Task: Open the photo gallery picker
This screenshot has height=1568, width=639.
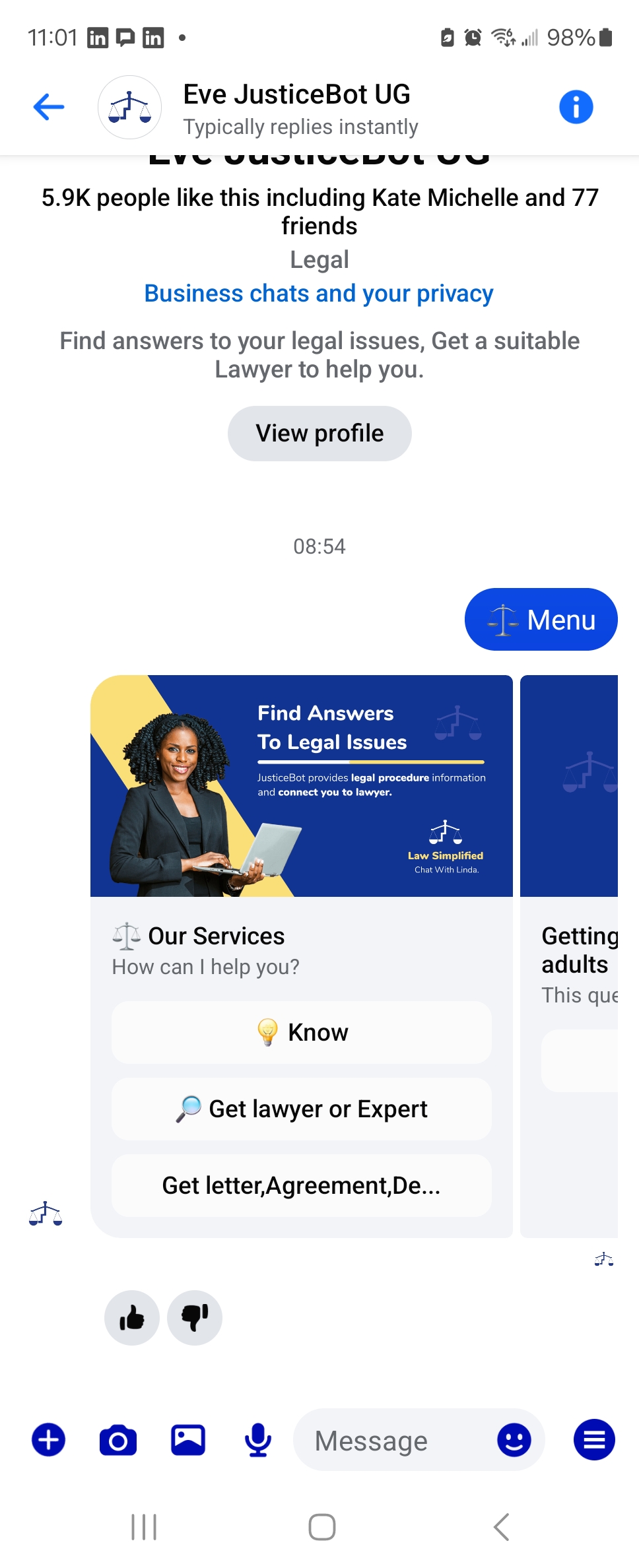Action: pyautogui.click(x=188, y=1440)
